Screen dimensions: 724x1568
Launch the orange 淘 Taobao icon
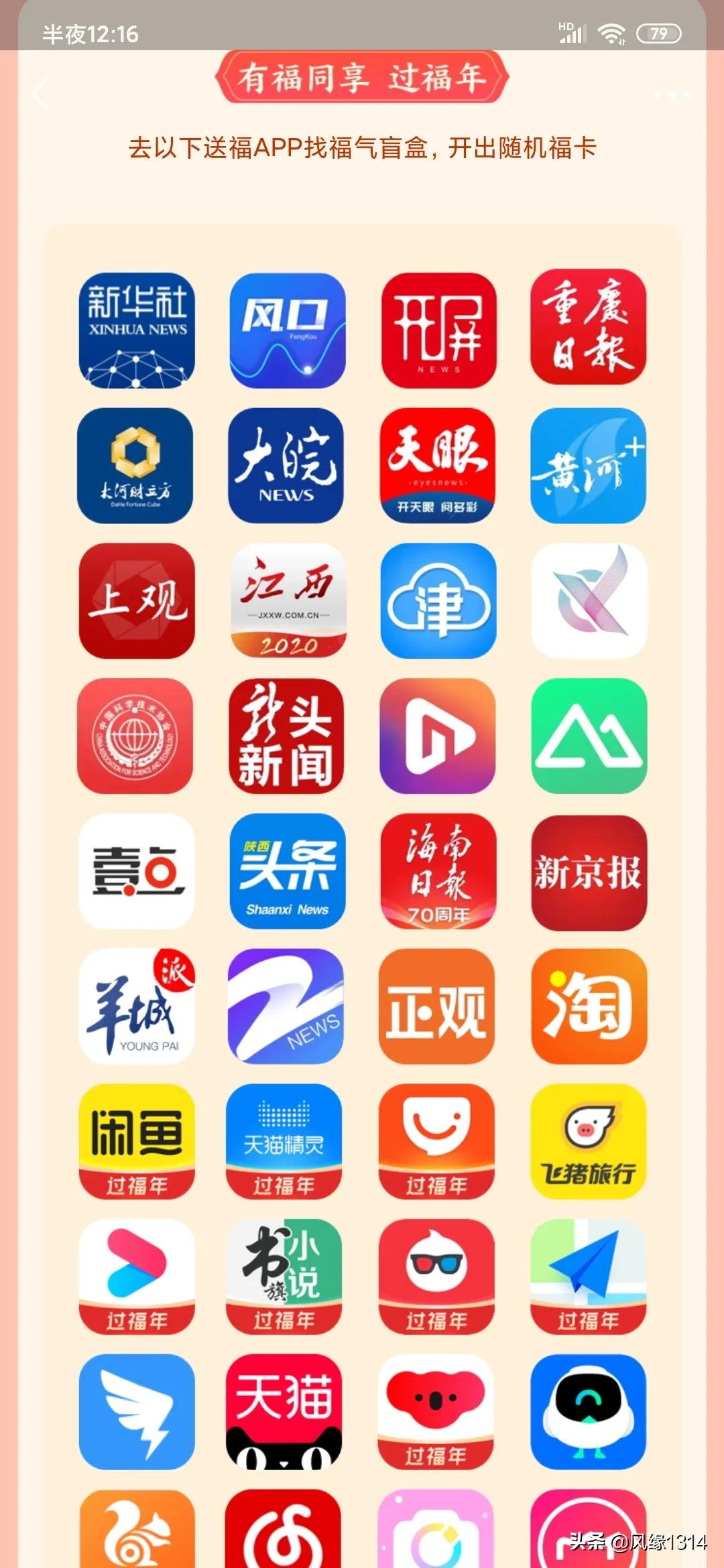coord(589,1006)
